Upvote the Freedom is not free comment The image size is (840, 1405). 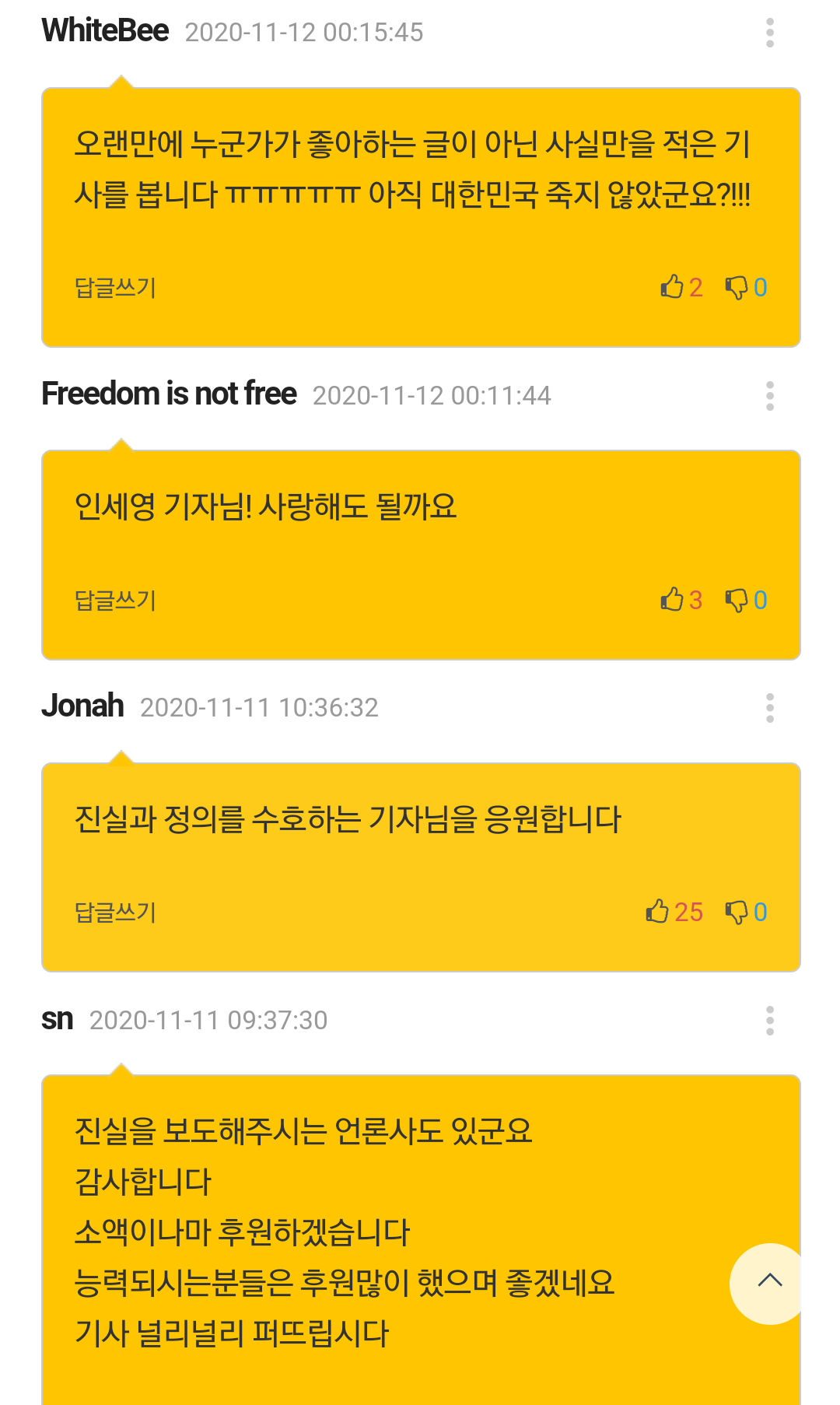pyautogui.click(x=681, y=600)
